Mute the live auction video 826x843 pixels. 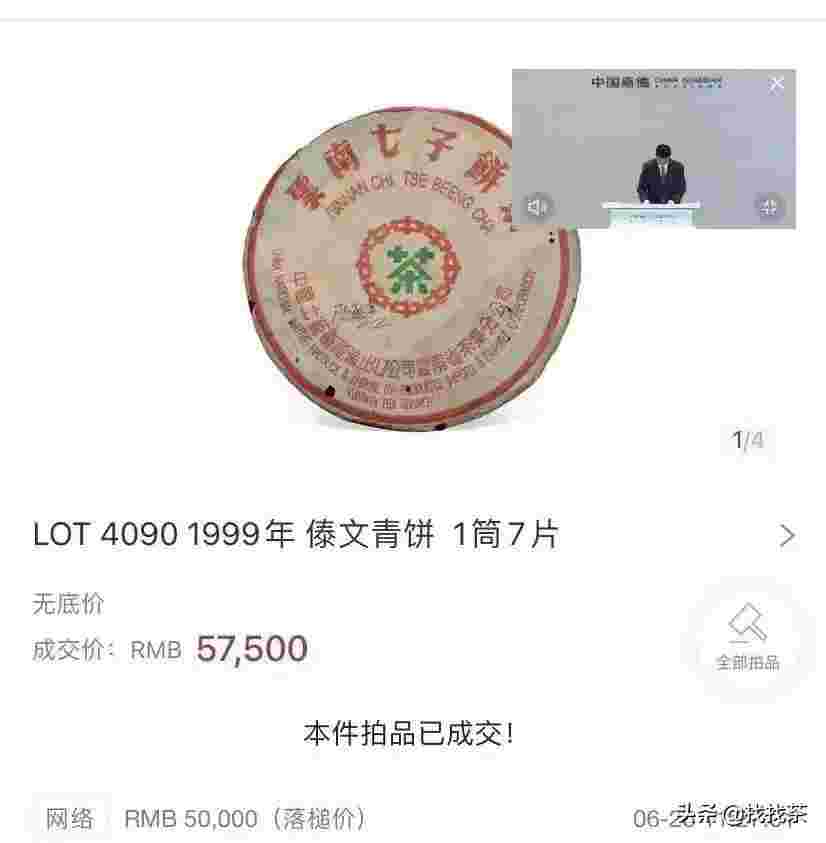click(538, 207)
